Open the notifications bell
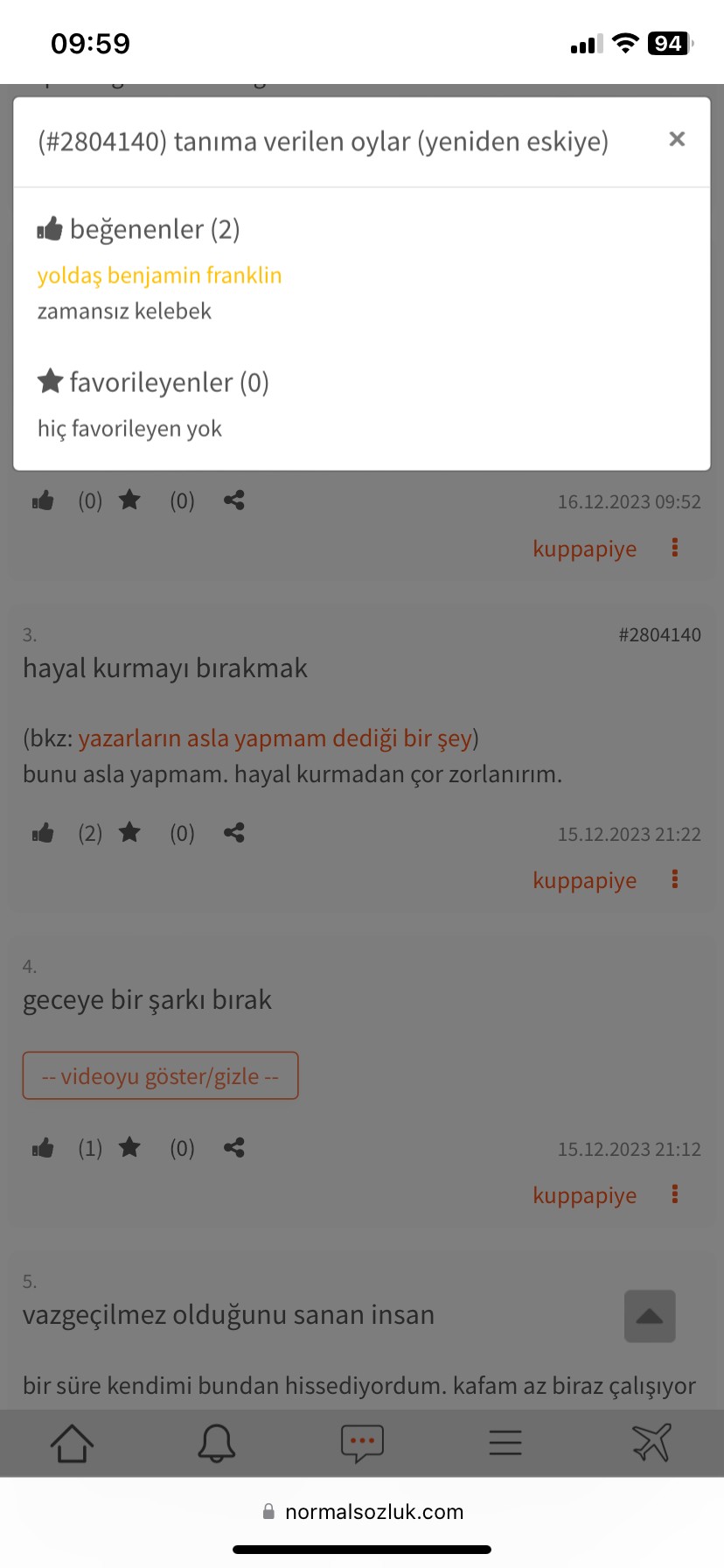724x1568 pixels. click(216, 1443)
